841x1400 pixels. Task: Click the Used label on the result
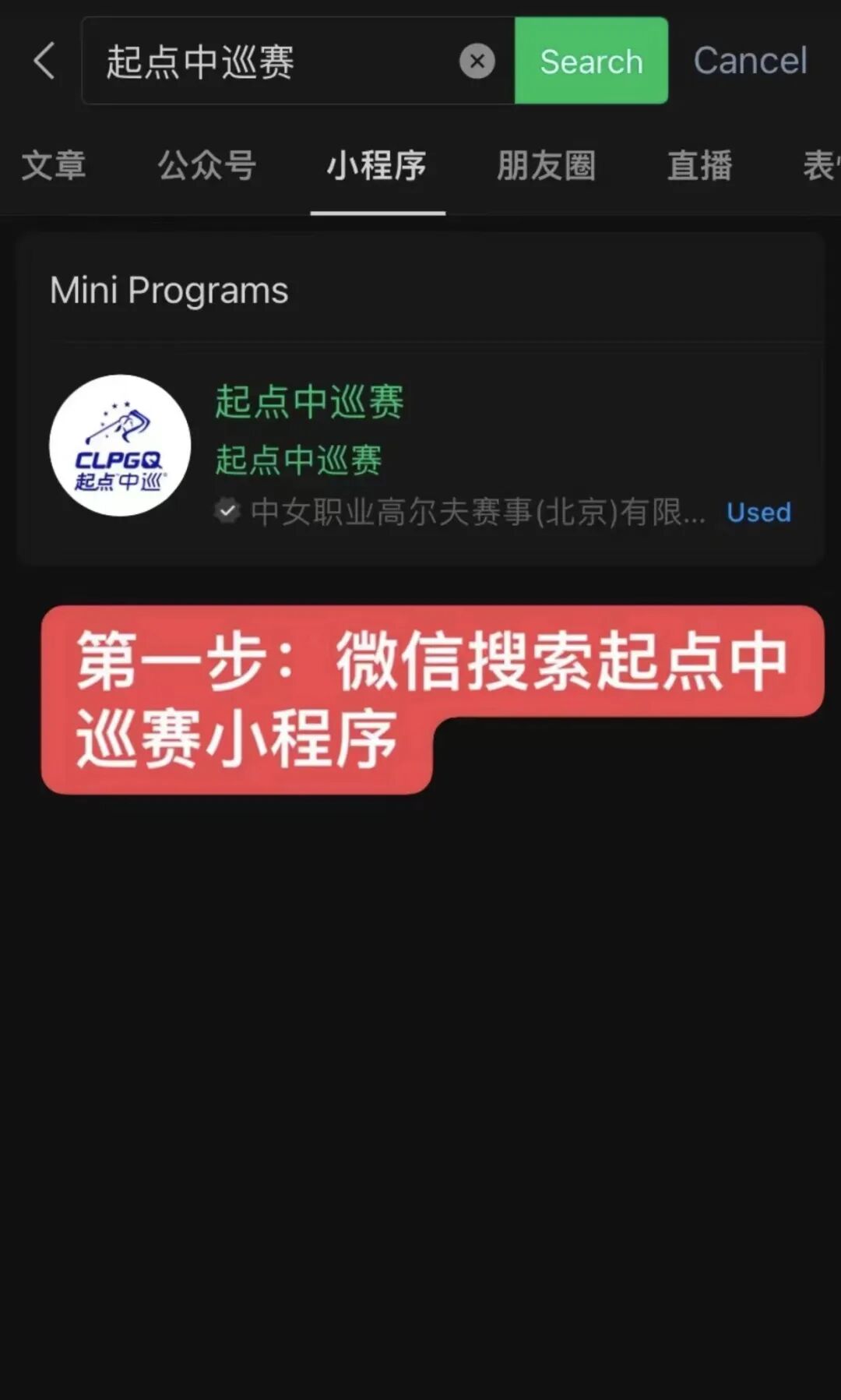pyautogui.click(x=758, y=512)
